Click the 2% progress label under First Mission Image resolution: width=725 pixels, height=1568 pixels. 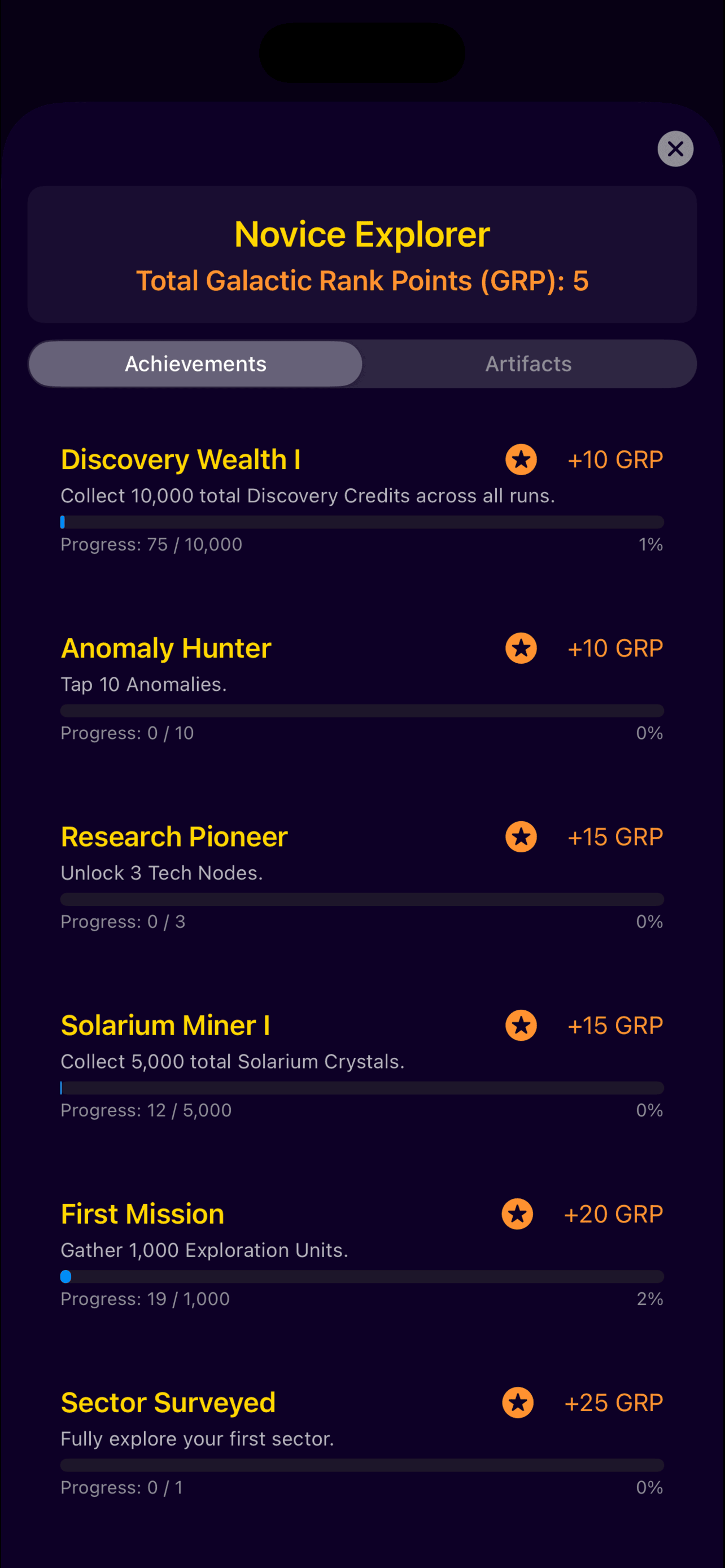tap(650, 1298)
